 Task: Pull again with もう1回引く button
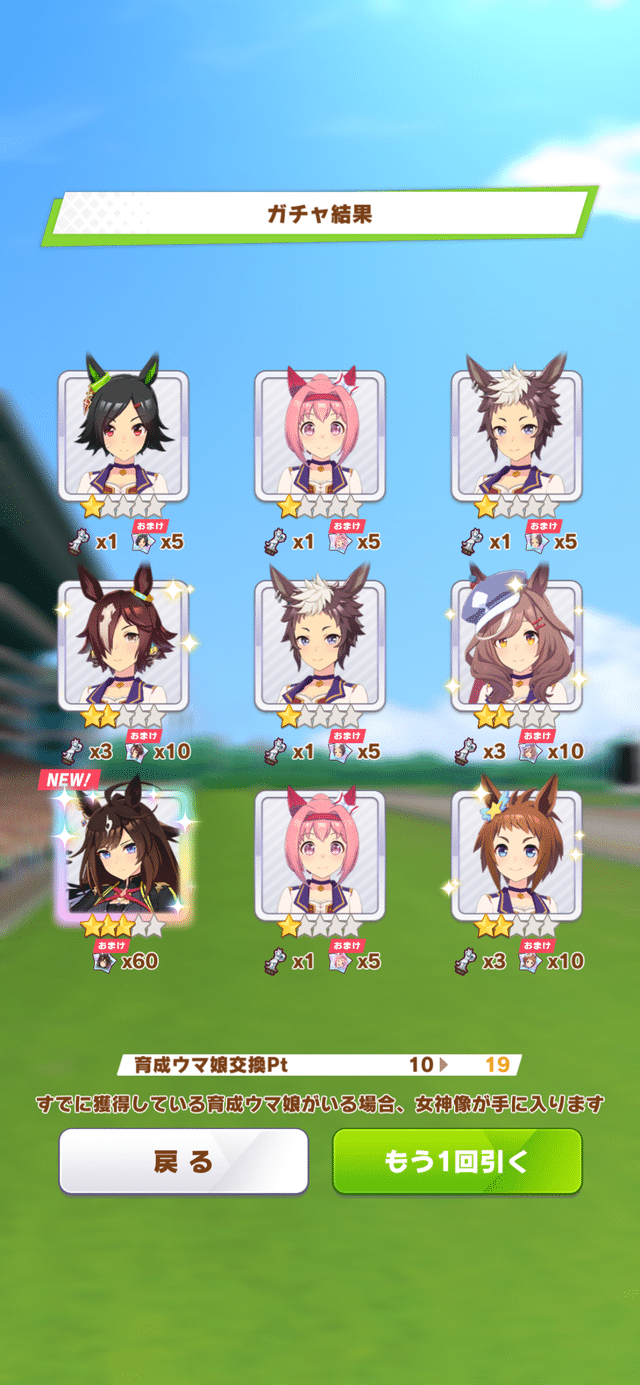457,1161
